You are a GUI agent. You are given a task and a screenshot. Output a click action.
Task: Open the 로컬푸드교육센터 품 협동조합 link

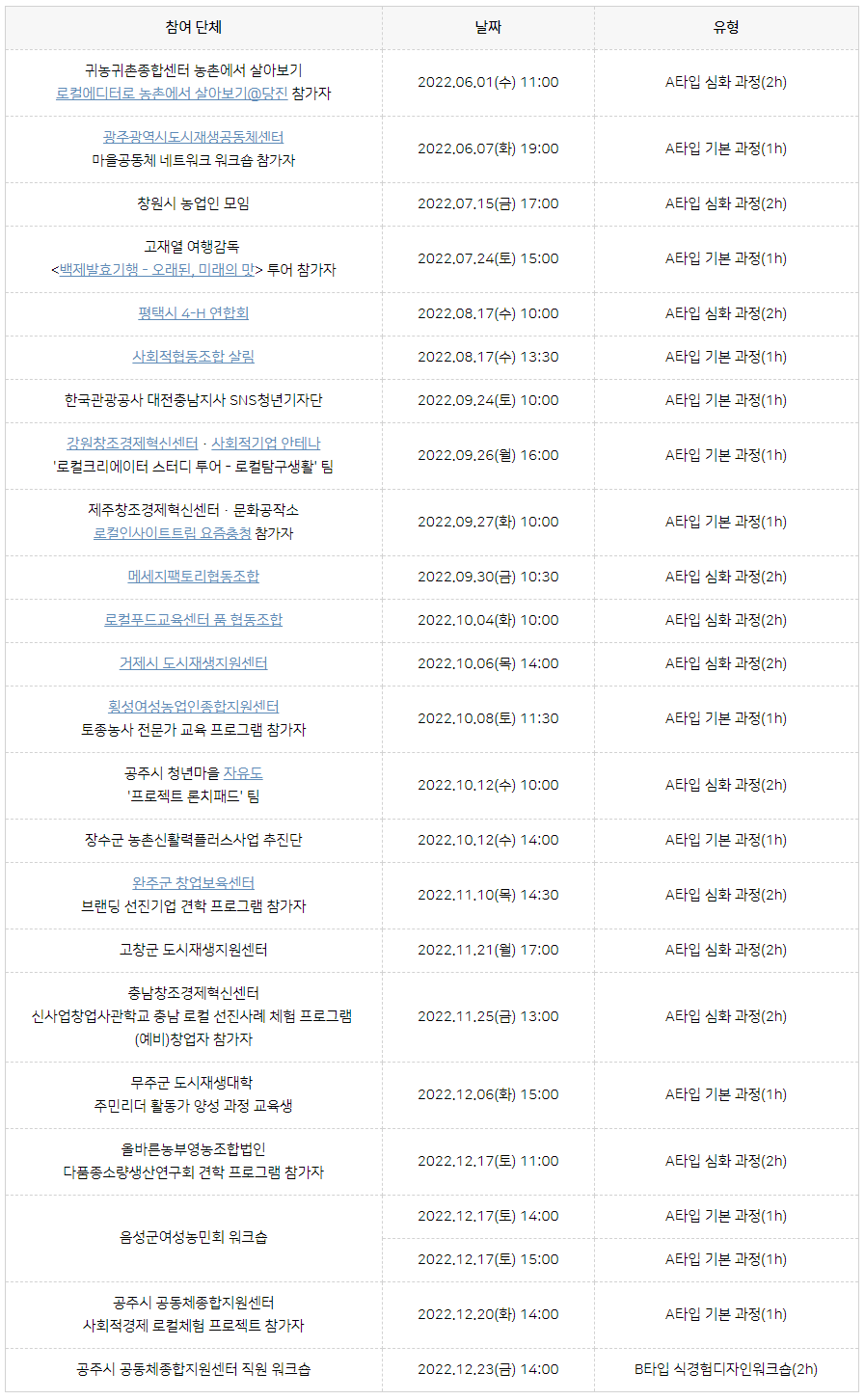pos(193,620)
